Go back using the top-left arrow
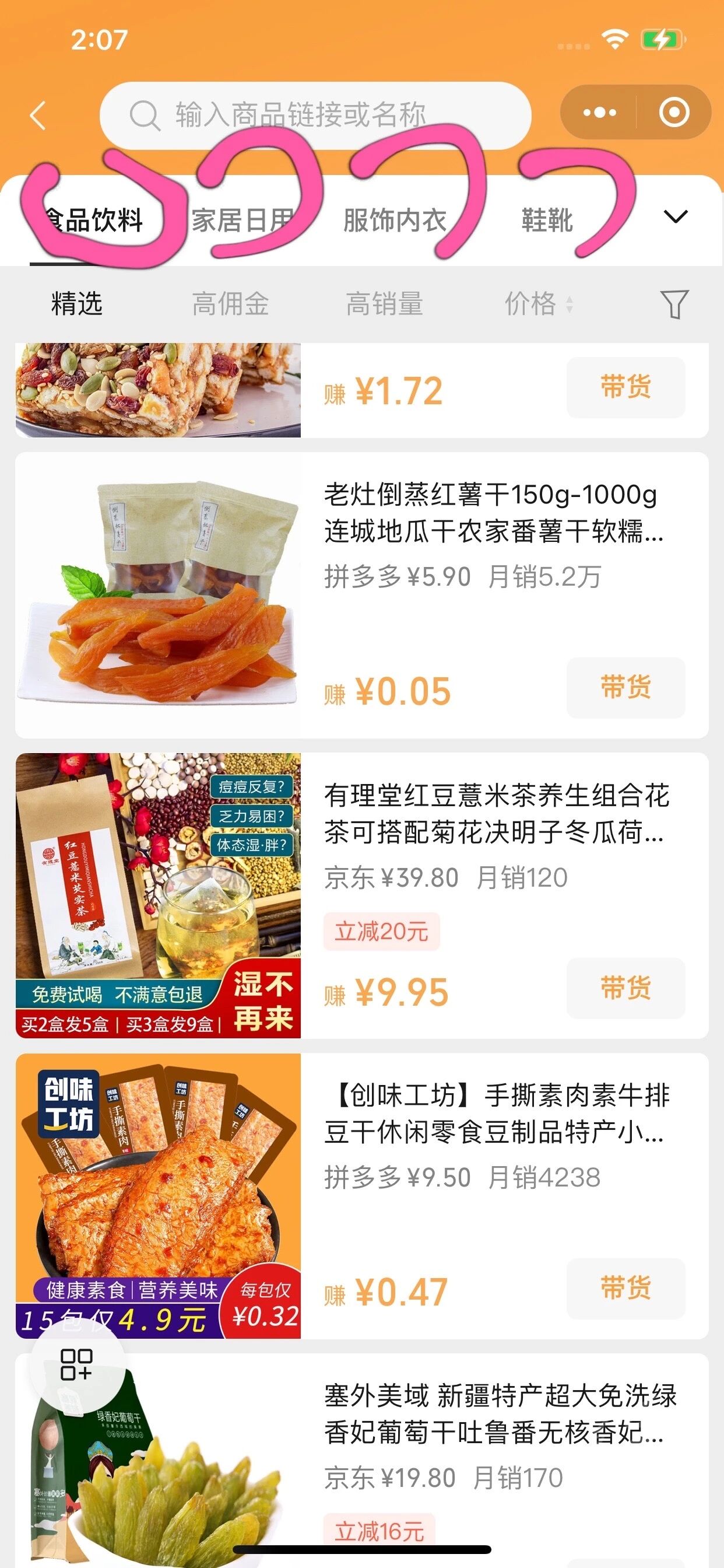This screenshot has height=1568, width=724. click(38, 116)
